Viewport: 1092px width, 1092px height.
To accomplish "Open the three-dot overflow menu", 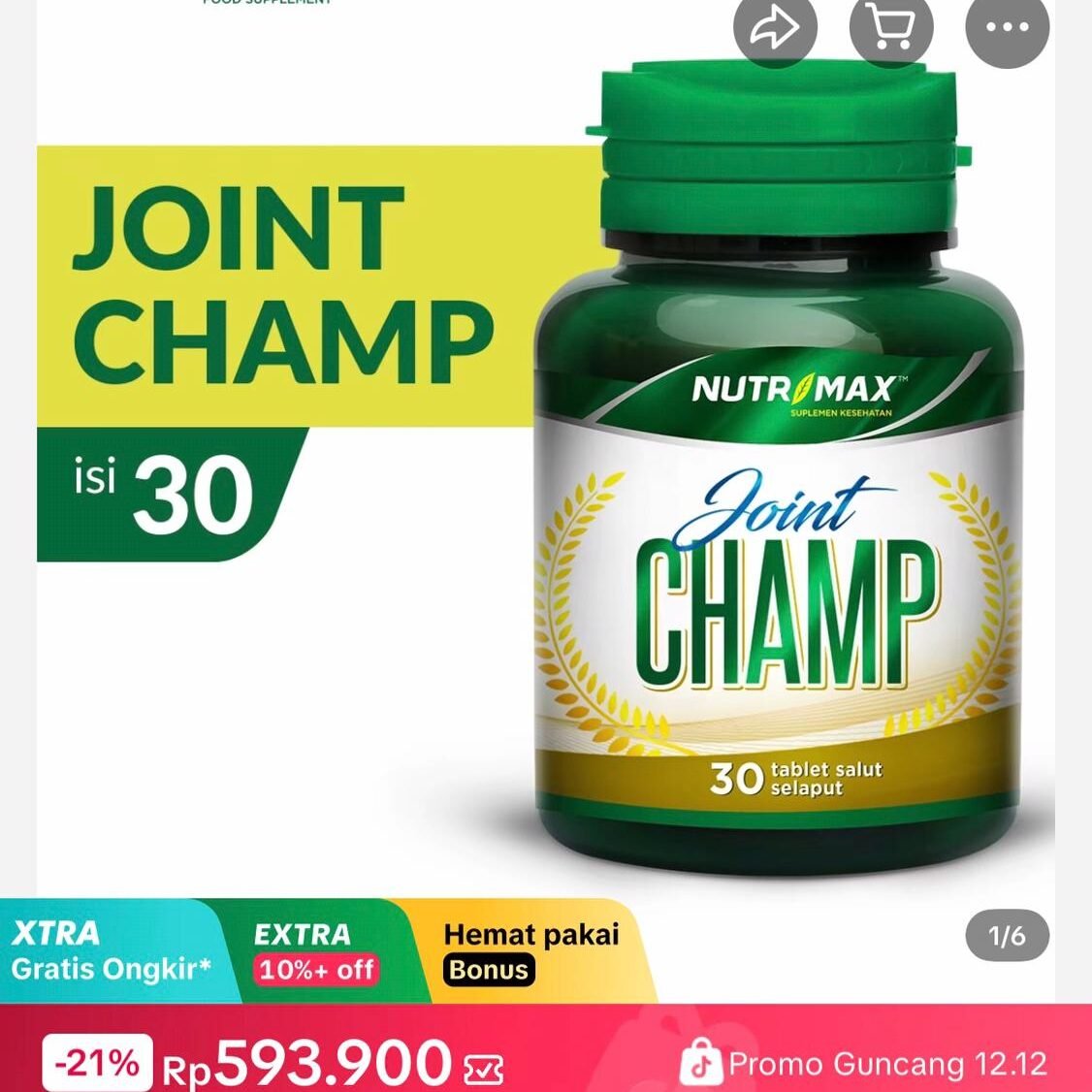I will click(1007, 29).
